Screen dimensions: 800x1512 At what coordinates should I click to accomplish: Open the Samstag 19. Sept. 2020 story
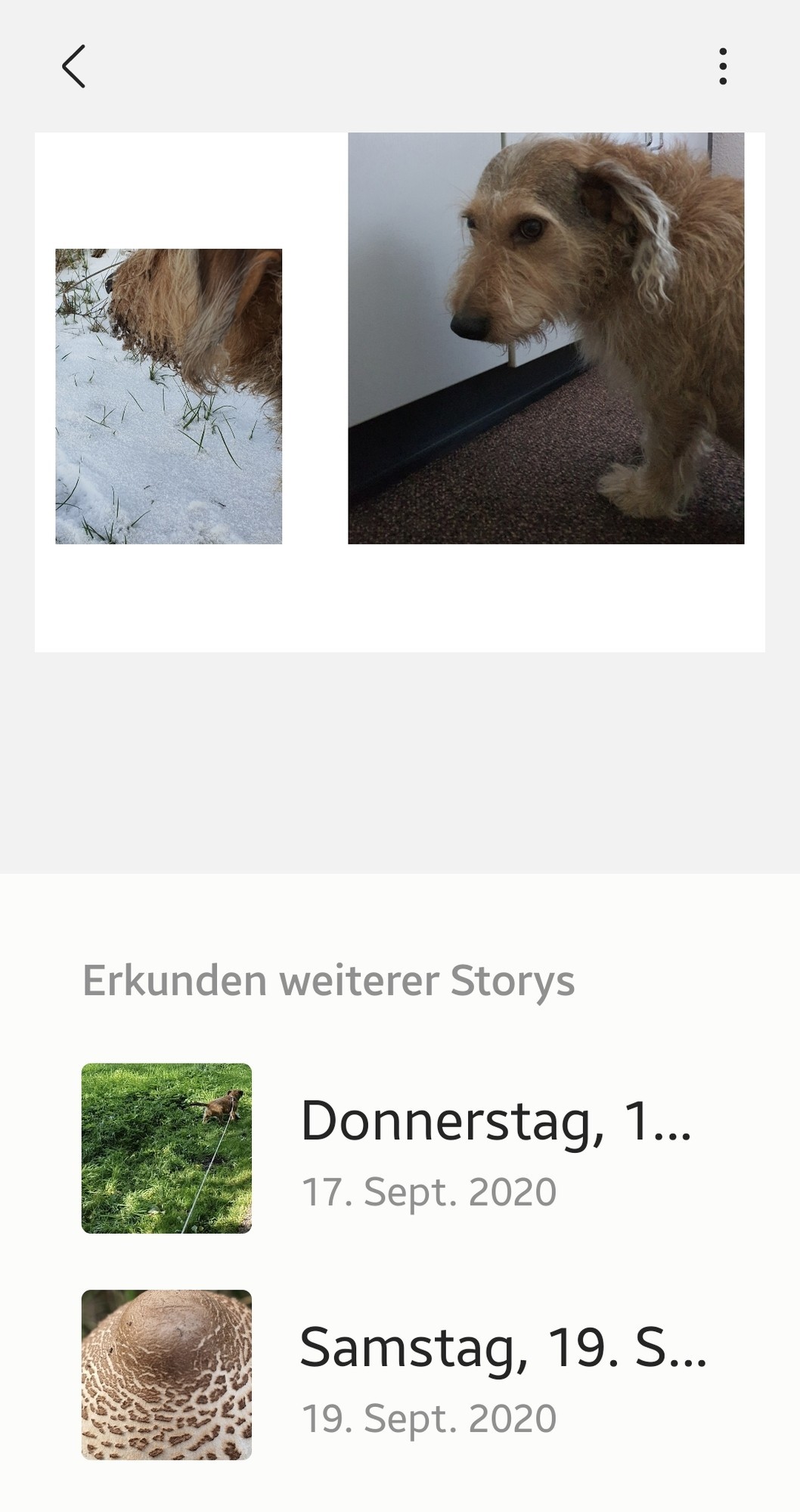click(x=399, y=1374)
